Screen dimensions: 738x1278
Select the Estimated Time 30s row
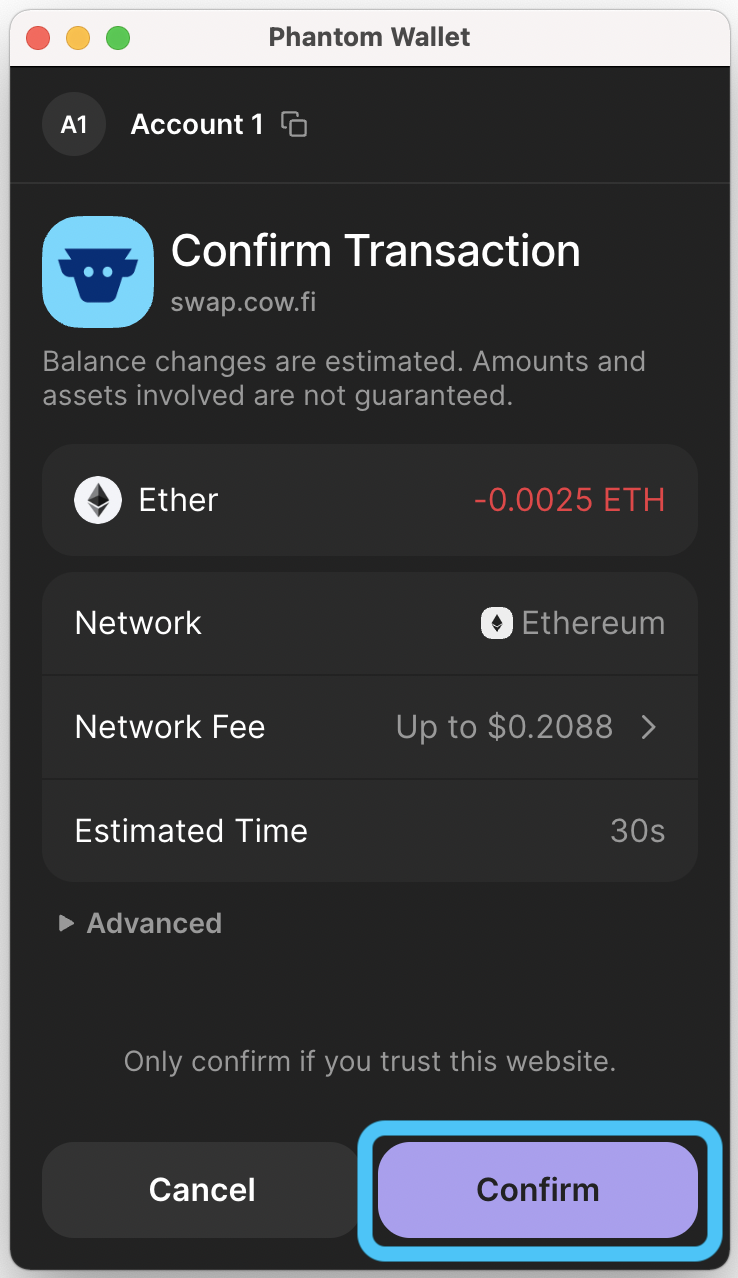369,831
